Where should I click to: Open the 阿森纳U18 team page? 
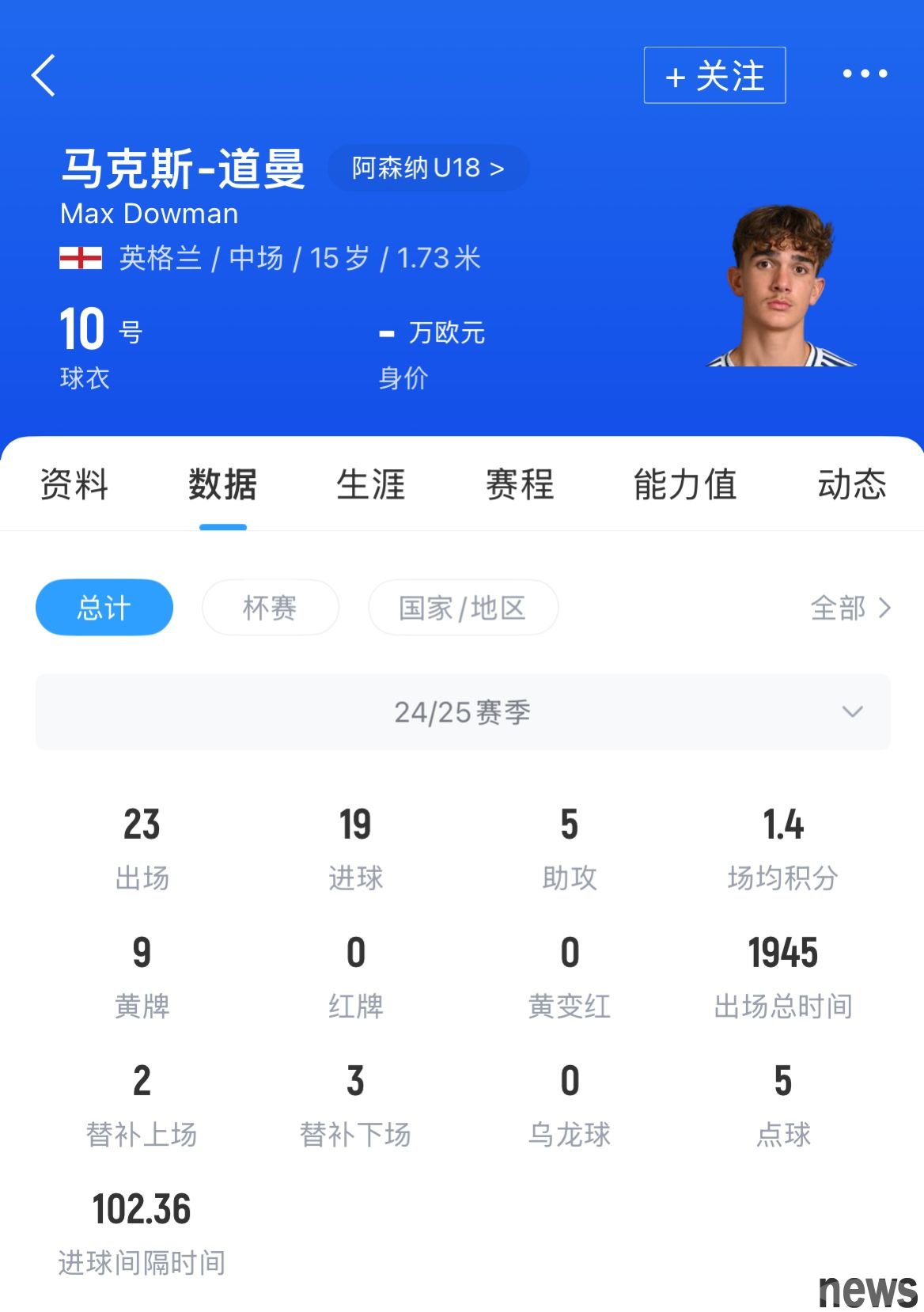428,168
